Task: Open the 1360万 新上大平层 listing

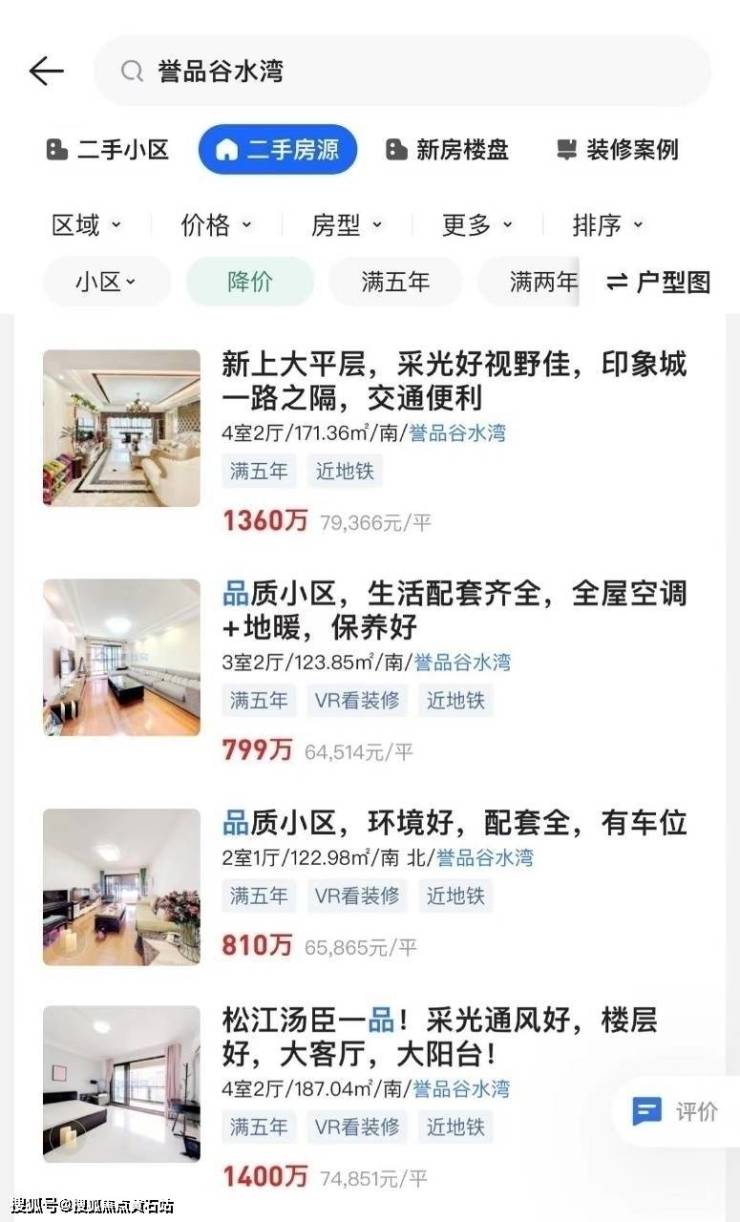Action: tap(454, 381)
